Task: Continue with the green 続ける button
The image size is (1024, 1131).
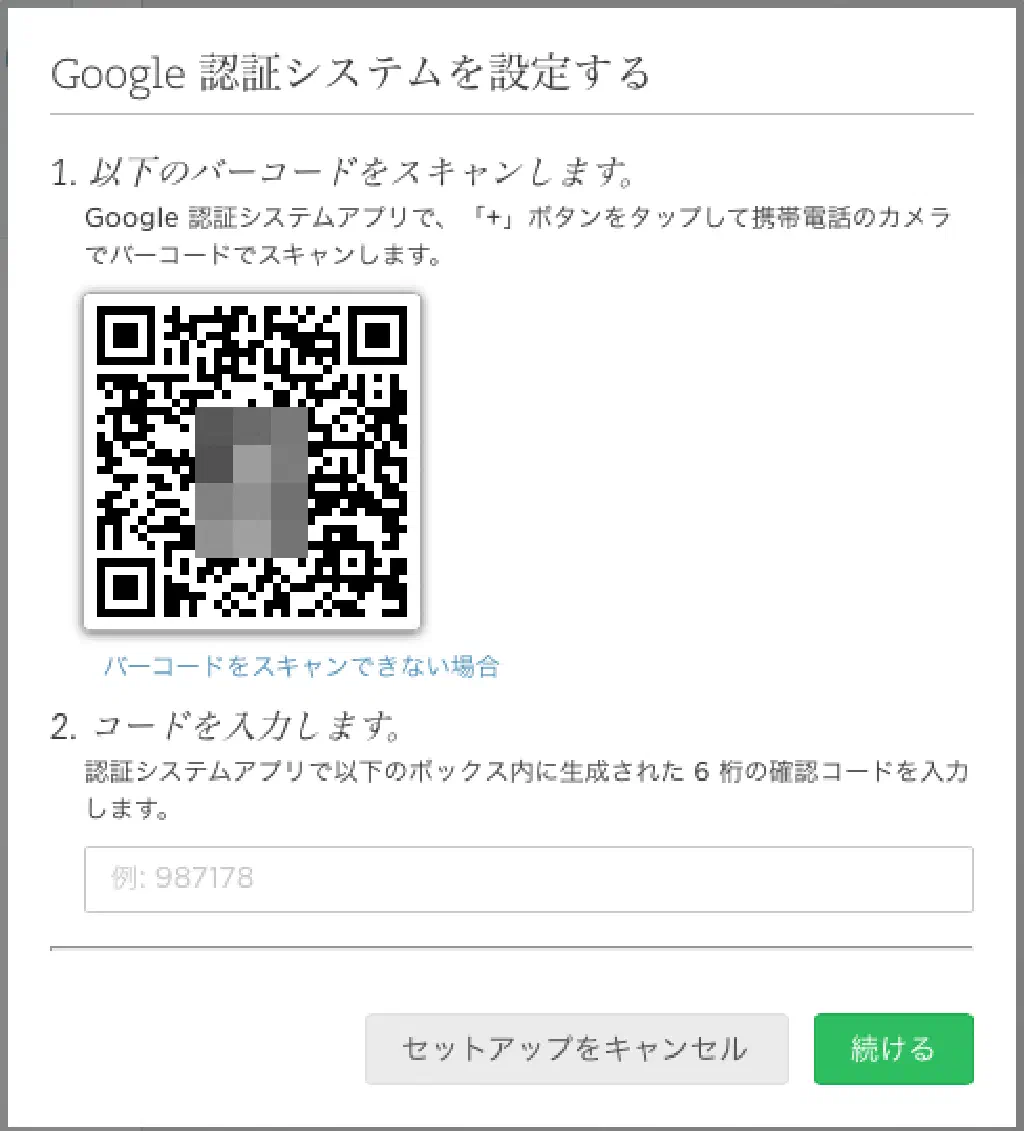Action: pyautogui.click(x=893, y=1049)
